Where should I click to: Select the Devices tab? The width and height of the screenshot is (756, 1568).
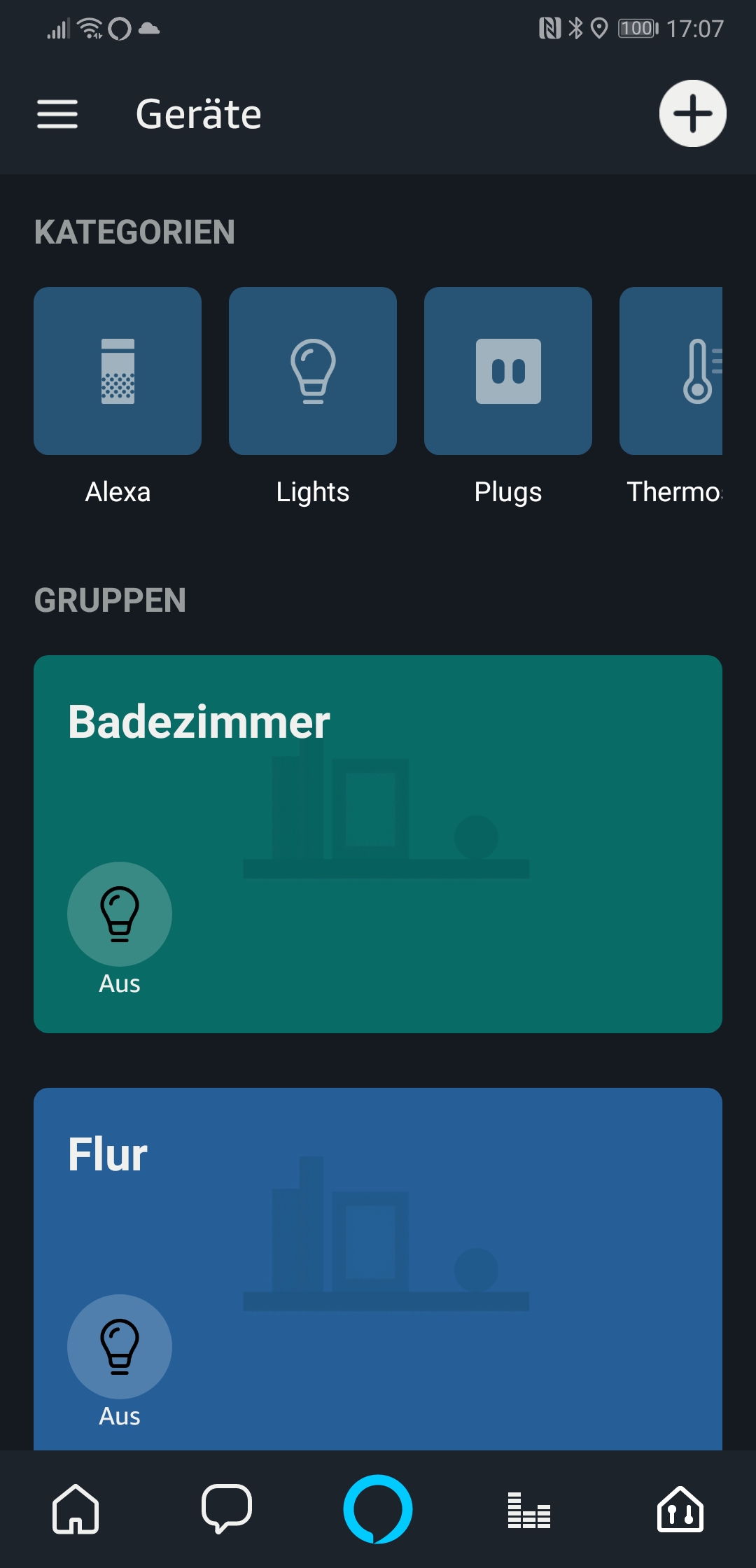(x=680, y=1509)
